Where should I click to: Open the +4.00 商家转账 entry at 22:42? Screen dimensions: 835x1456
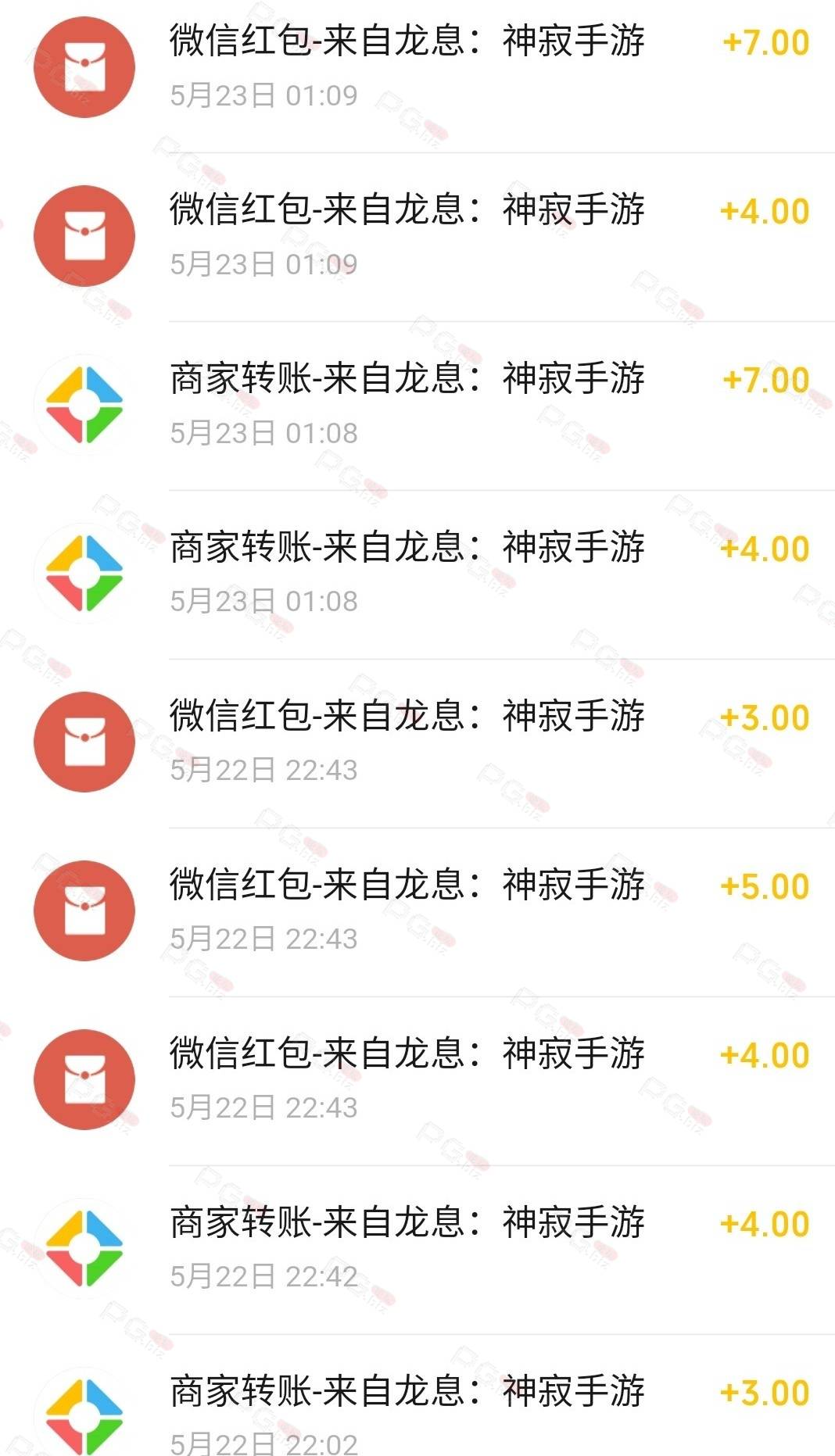[x=417, y=1250]
